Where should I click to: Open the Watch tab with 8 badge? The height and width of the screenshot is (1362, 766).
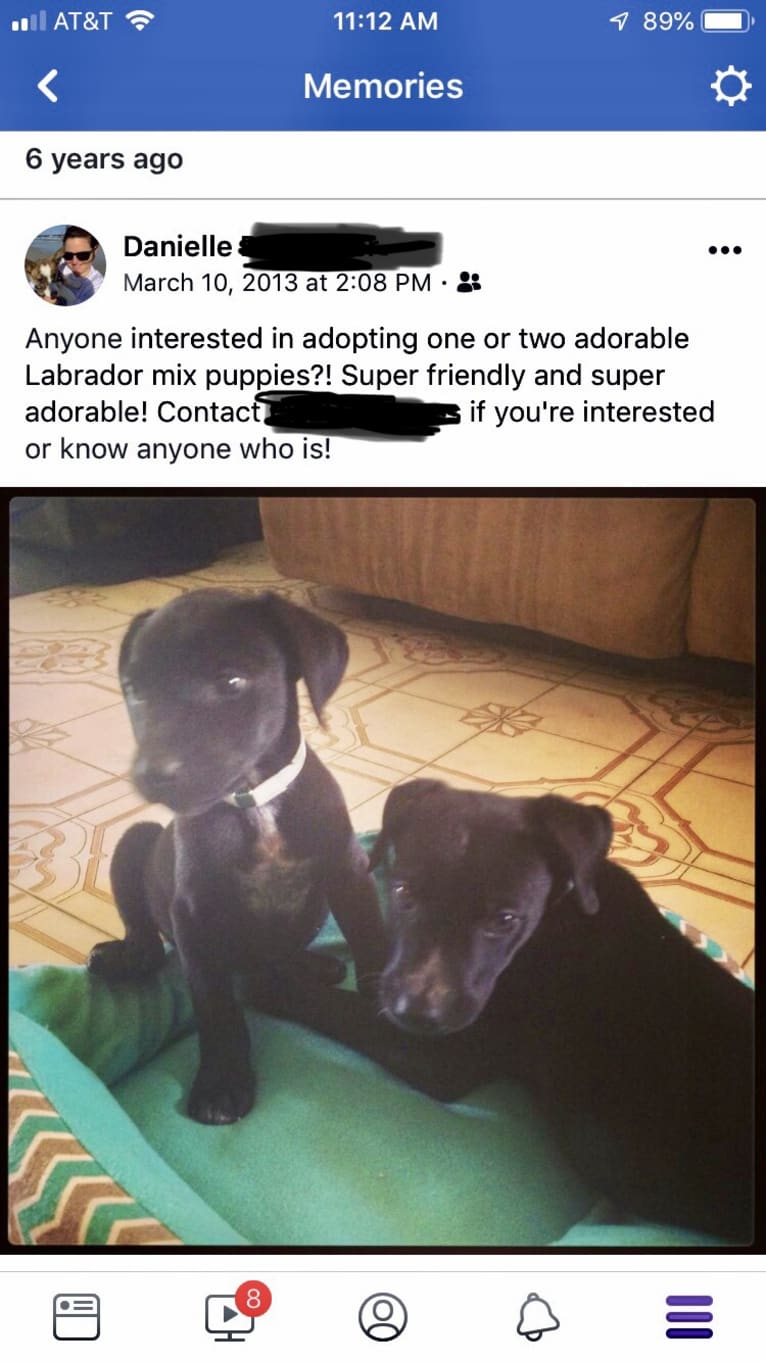(x=230, y=1316)
